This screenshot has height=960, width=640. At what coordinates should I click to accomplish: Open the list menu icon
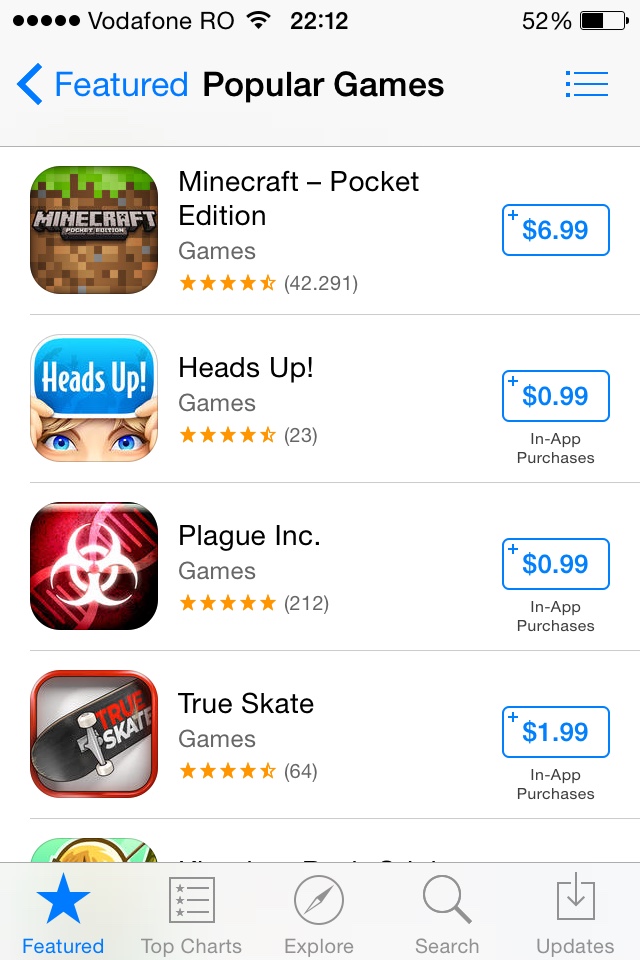pos(586,84)
